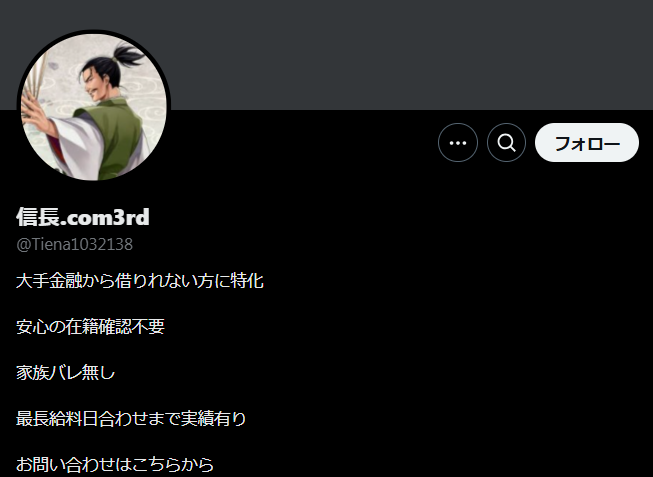Open the three-dot more options menu
Screen dimensions: 653x477
point(458,143)
